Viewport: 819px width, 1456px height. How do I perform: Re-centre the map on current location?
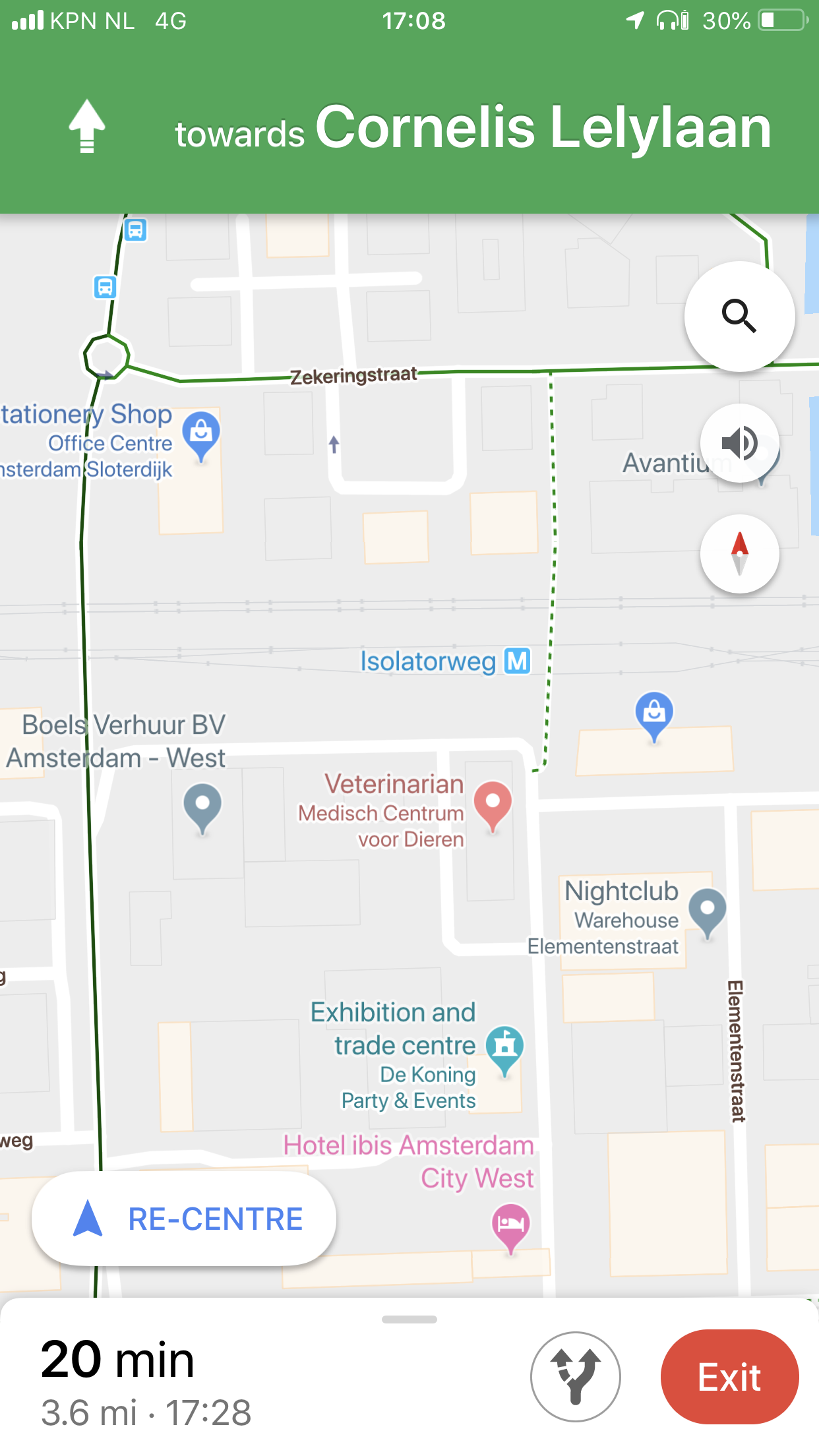(184, 1219)
